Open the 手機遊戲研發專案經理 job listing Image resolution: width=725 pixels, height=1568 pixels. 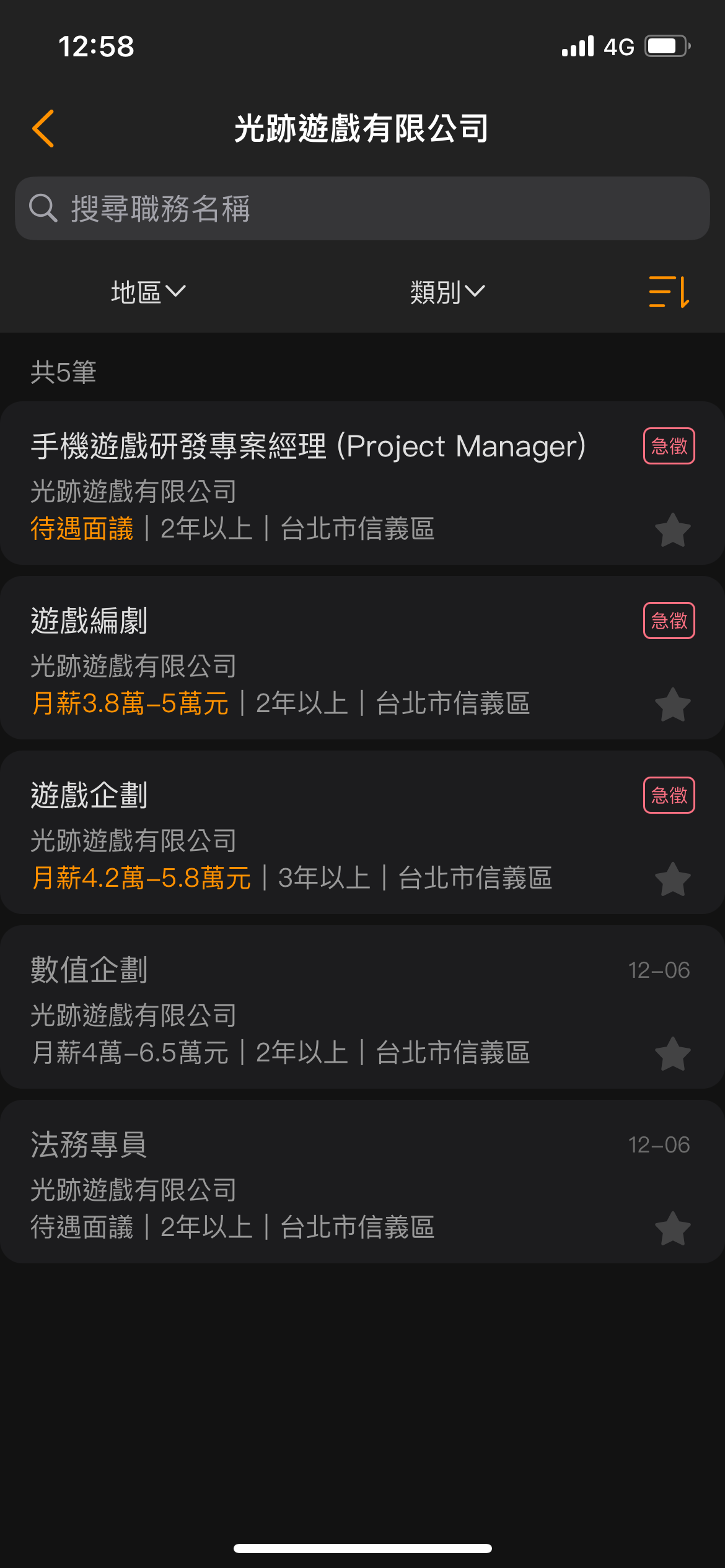point(362,483)
